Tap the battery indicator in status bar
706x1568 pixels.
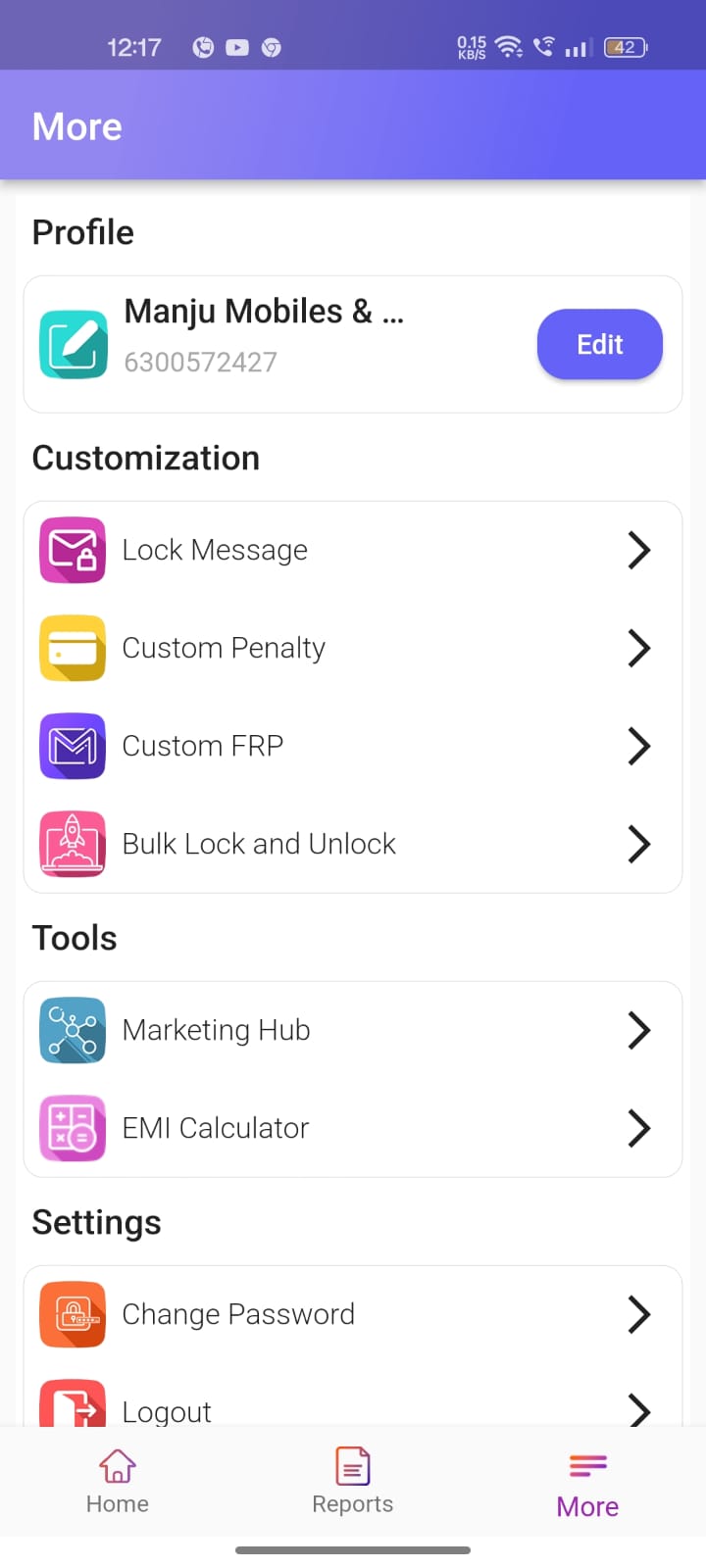(625, 46)
